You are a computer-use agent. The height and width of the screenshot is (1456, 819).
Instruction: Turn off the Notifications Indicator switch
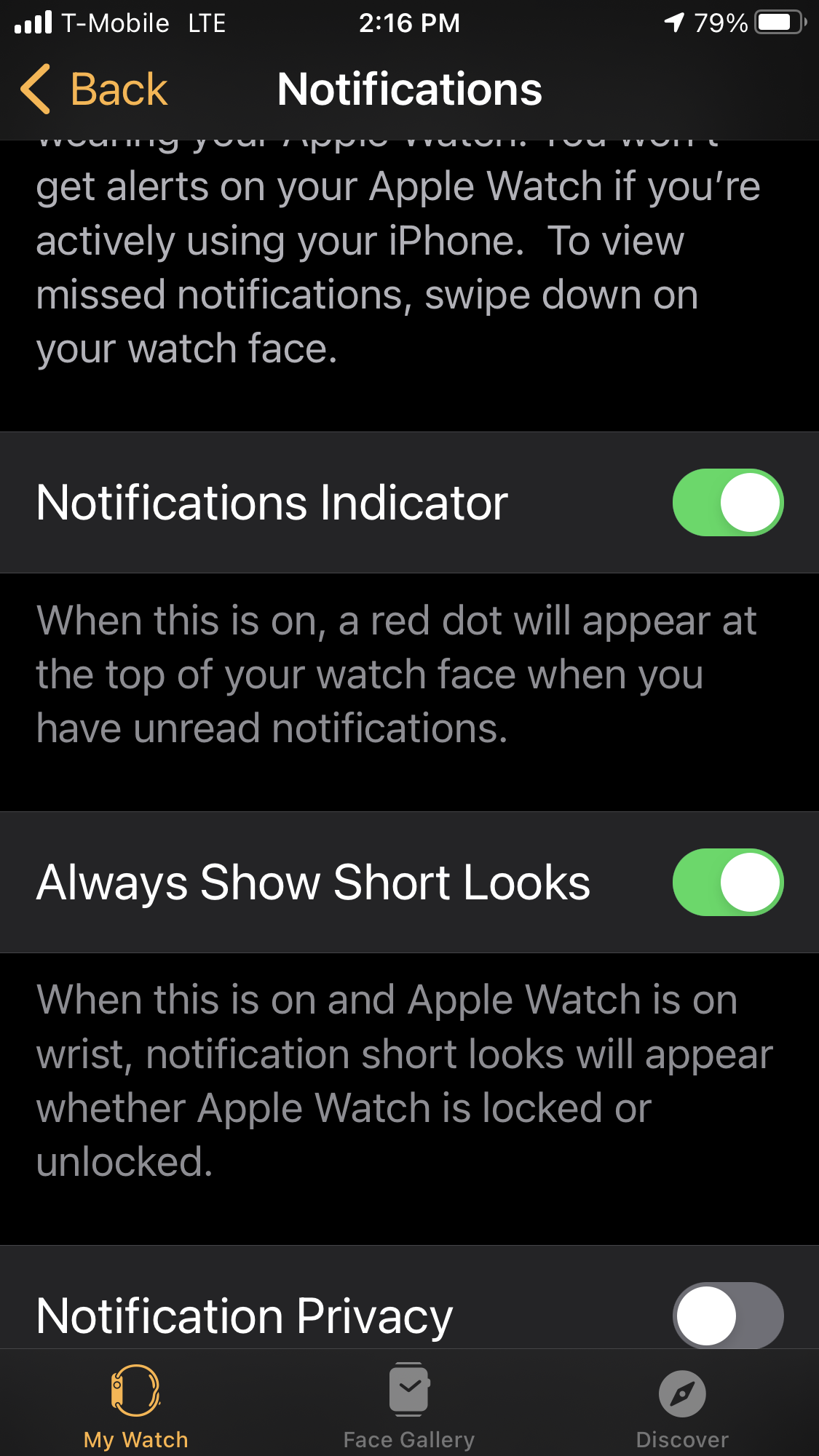click(727, 503)
